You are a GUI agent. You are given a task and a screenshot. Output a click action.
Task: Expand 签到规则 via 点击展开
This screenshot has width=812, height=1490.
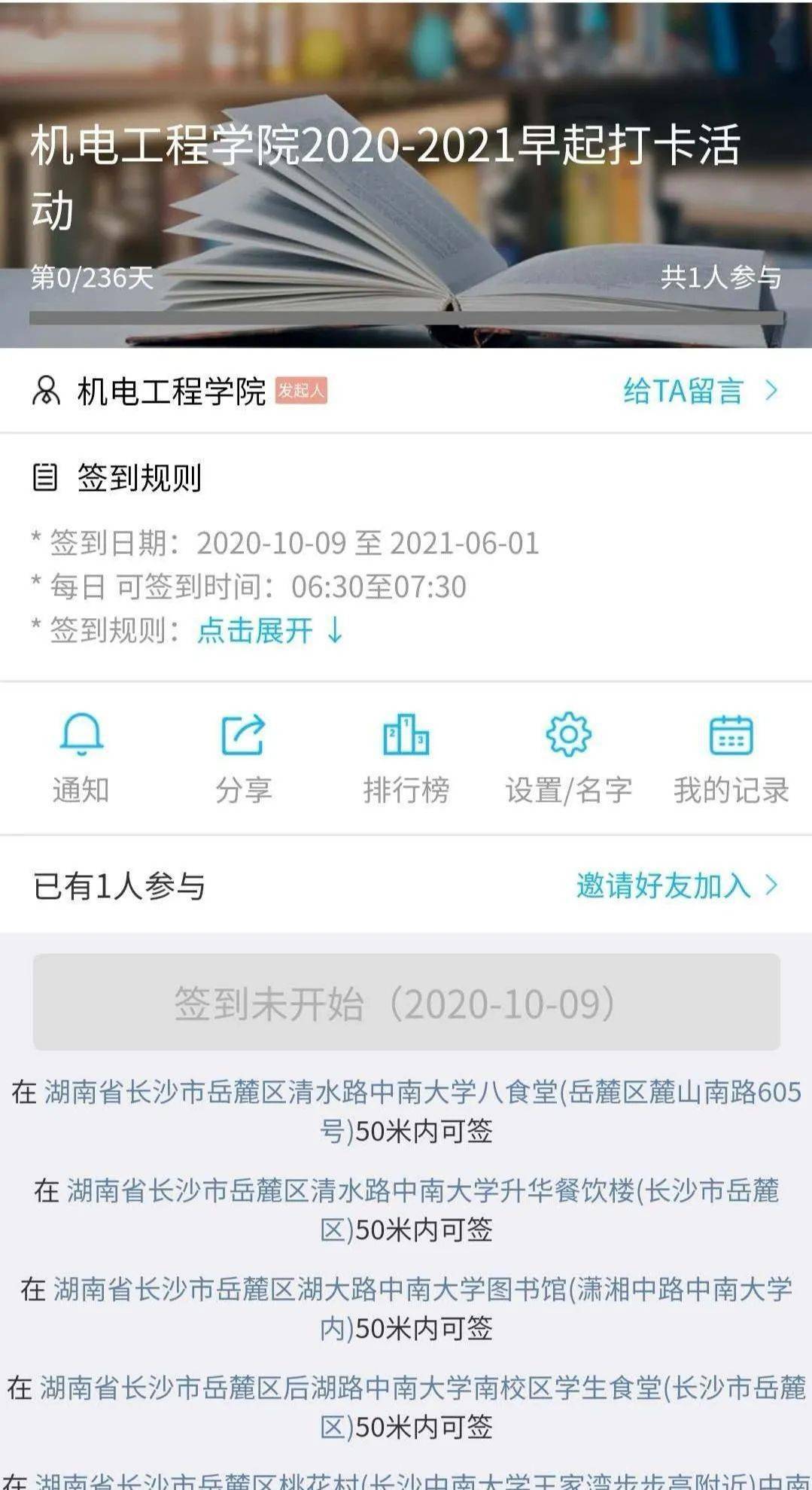click(270, 630)
